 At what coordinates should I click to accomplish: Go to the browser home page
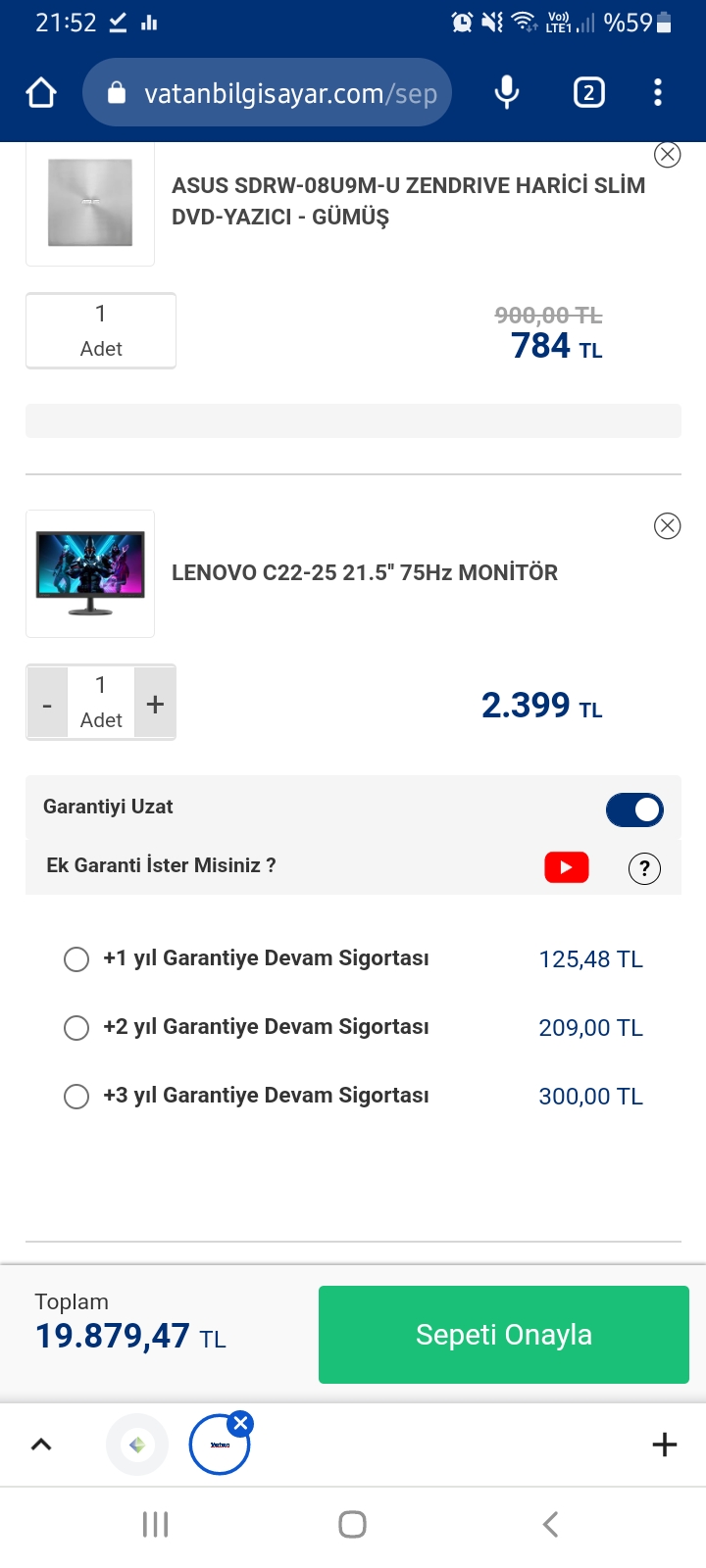41,93
